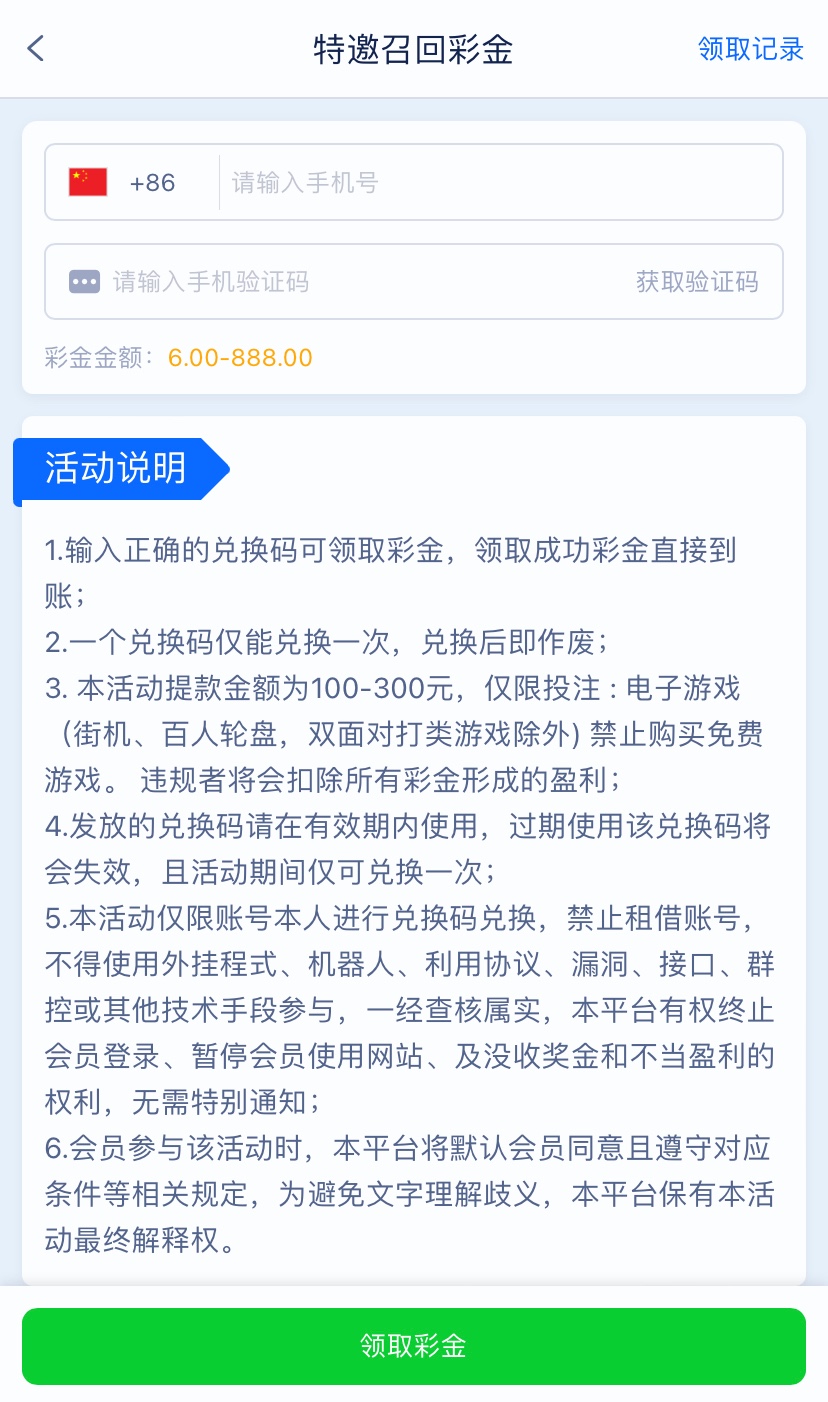Open the +86 country code selector
The height and width of the screenshot is (1402, 828).
130,182
